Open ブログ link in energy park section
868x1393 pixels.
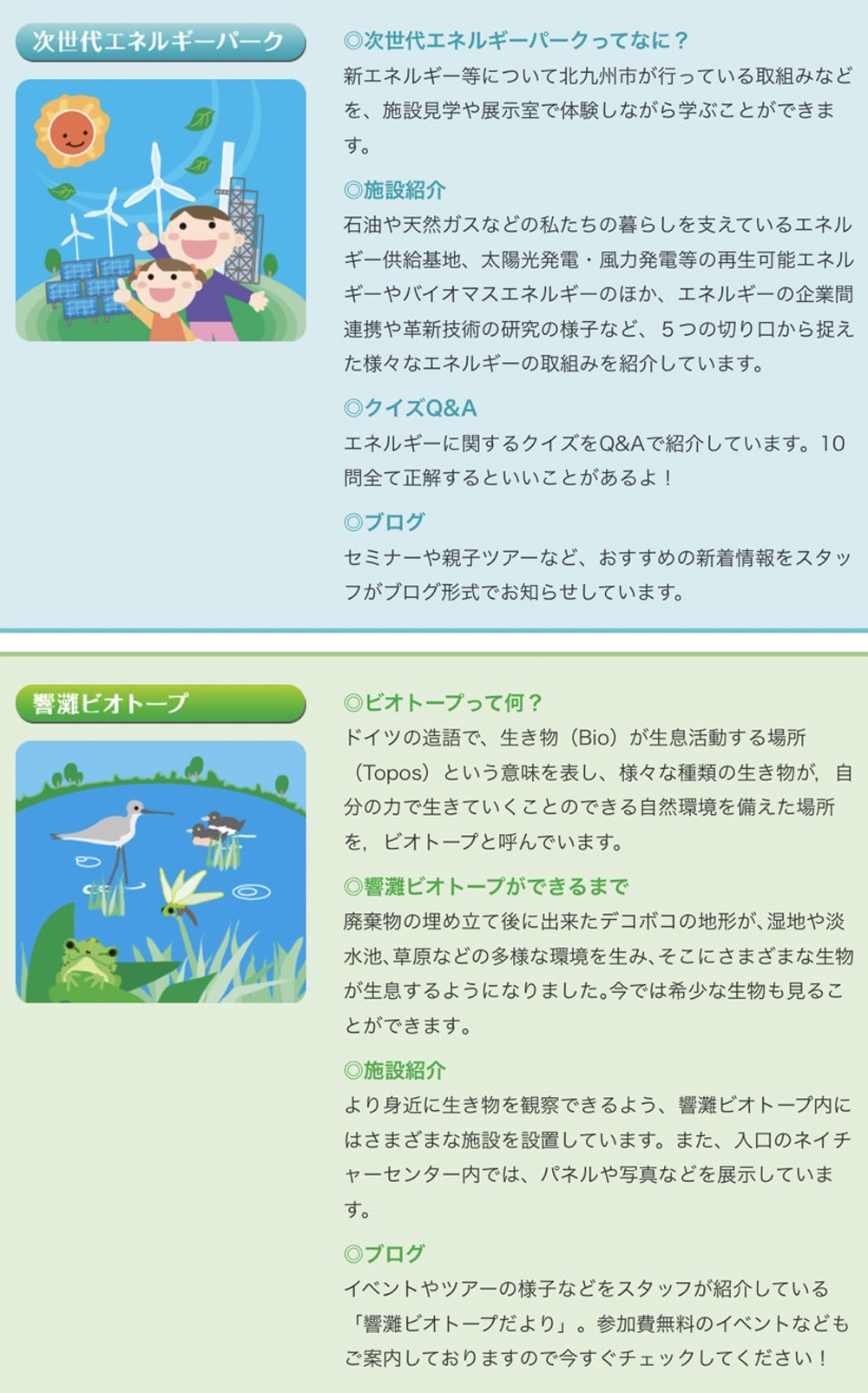(385, 522)
